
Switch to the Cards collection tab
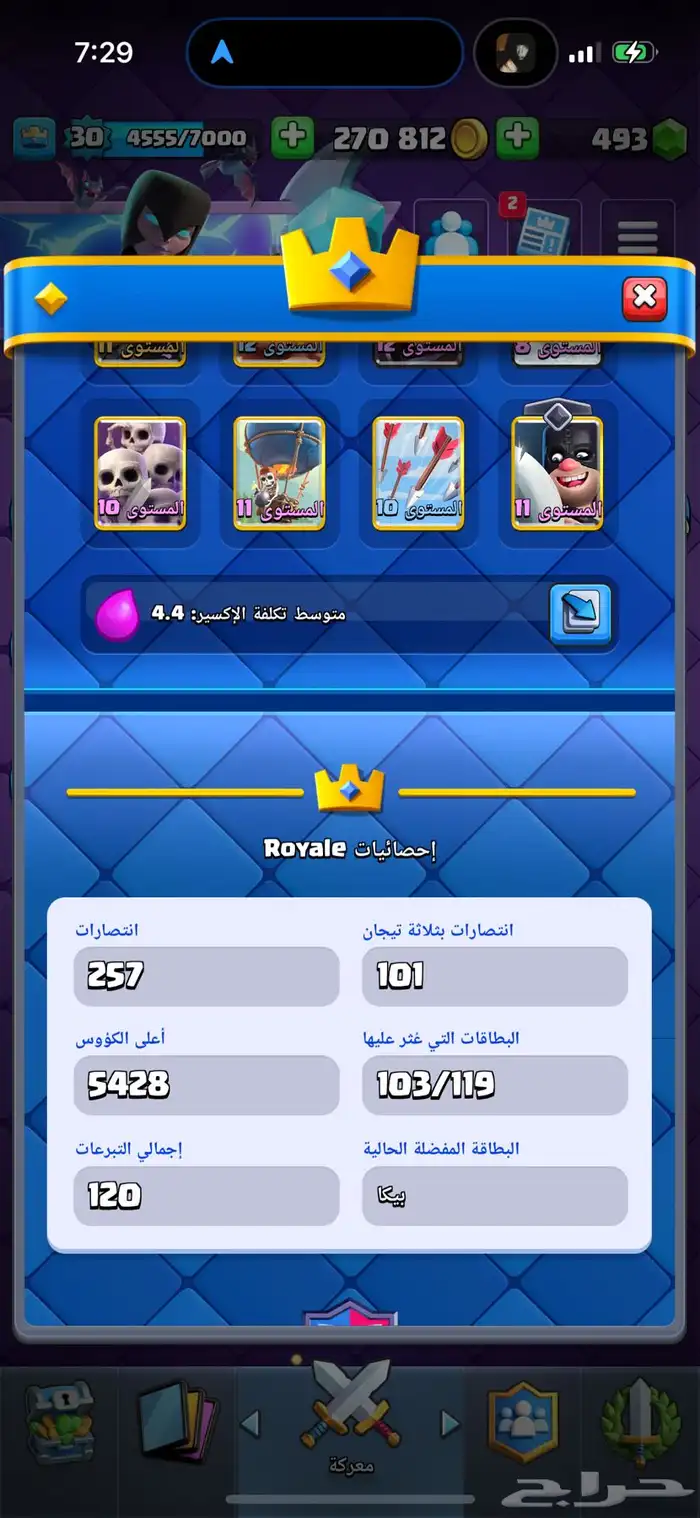pos(176,1422)
